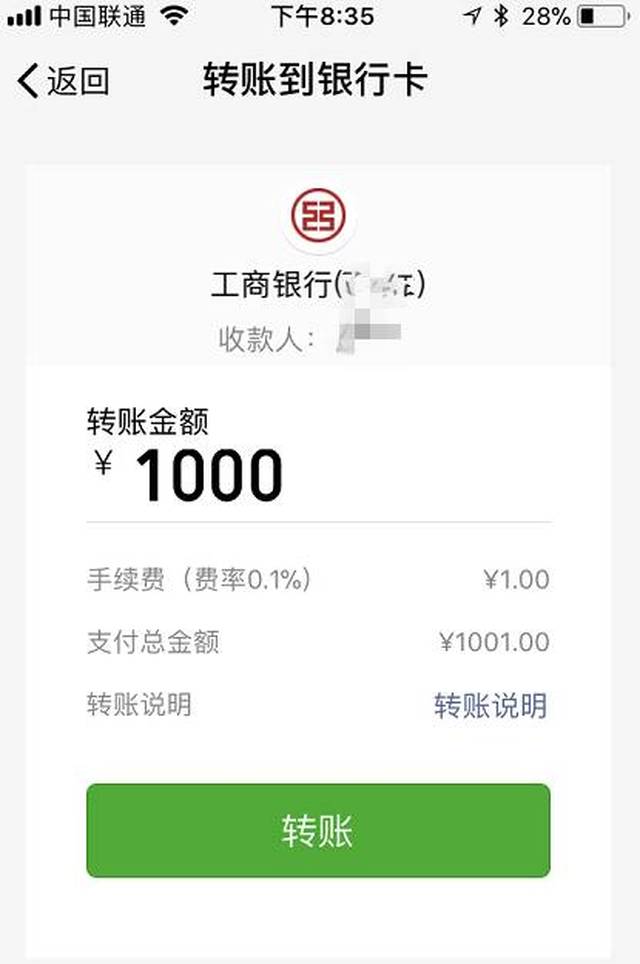This screenshot has width=640, height=964.
Task: Open the blue 转账说明 link
Action: coord(490,705)
